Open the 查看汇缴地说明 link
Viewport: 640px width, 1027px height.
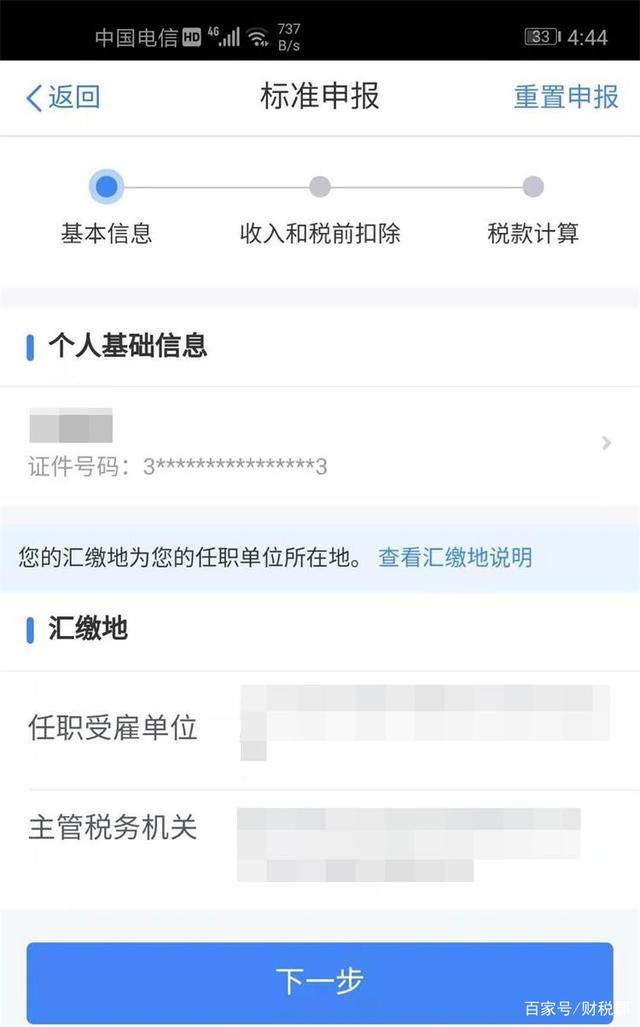pos(455,557)
